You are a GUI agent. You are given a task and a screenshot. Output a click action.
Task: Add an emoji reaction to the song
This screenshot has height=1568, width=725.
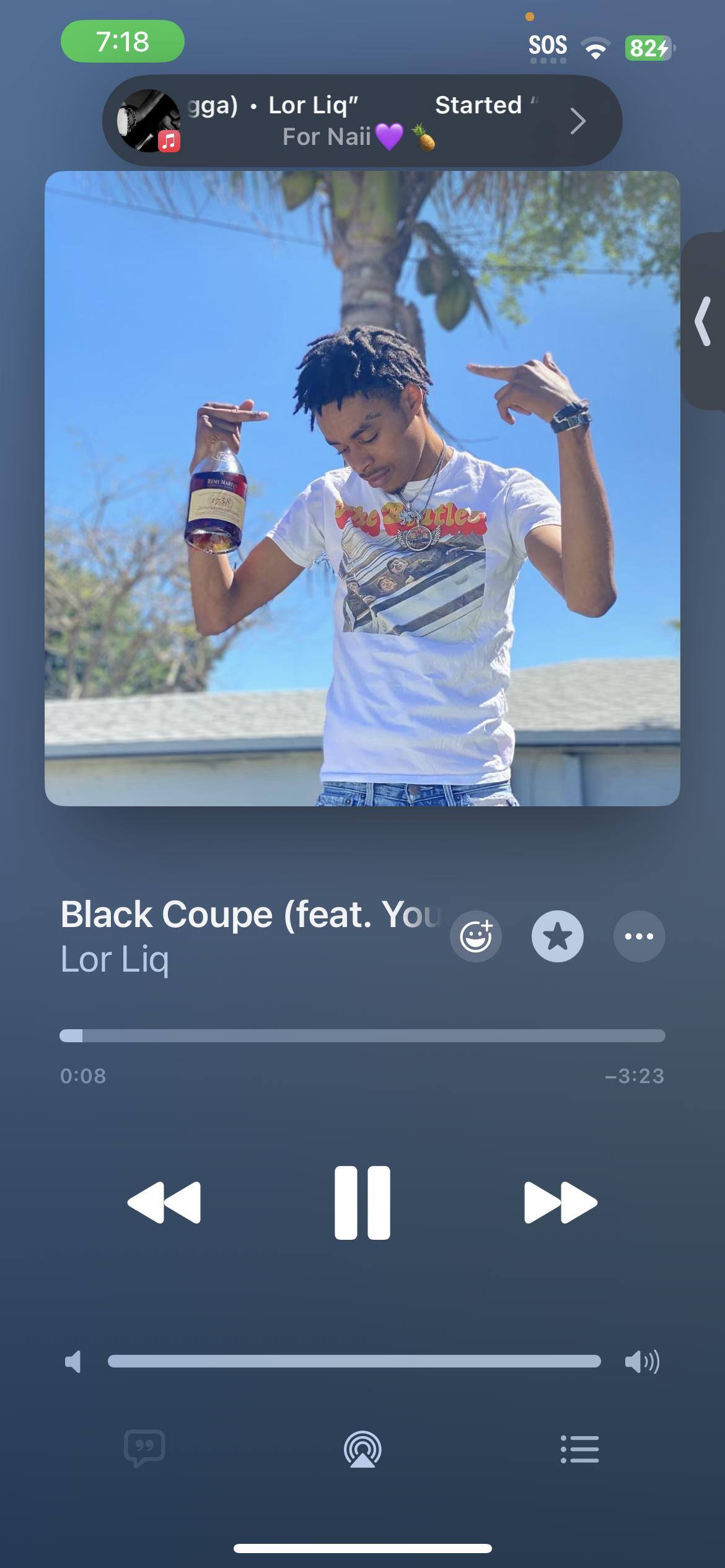(475, 936)
